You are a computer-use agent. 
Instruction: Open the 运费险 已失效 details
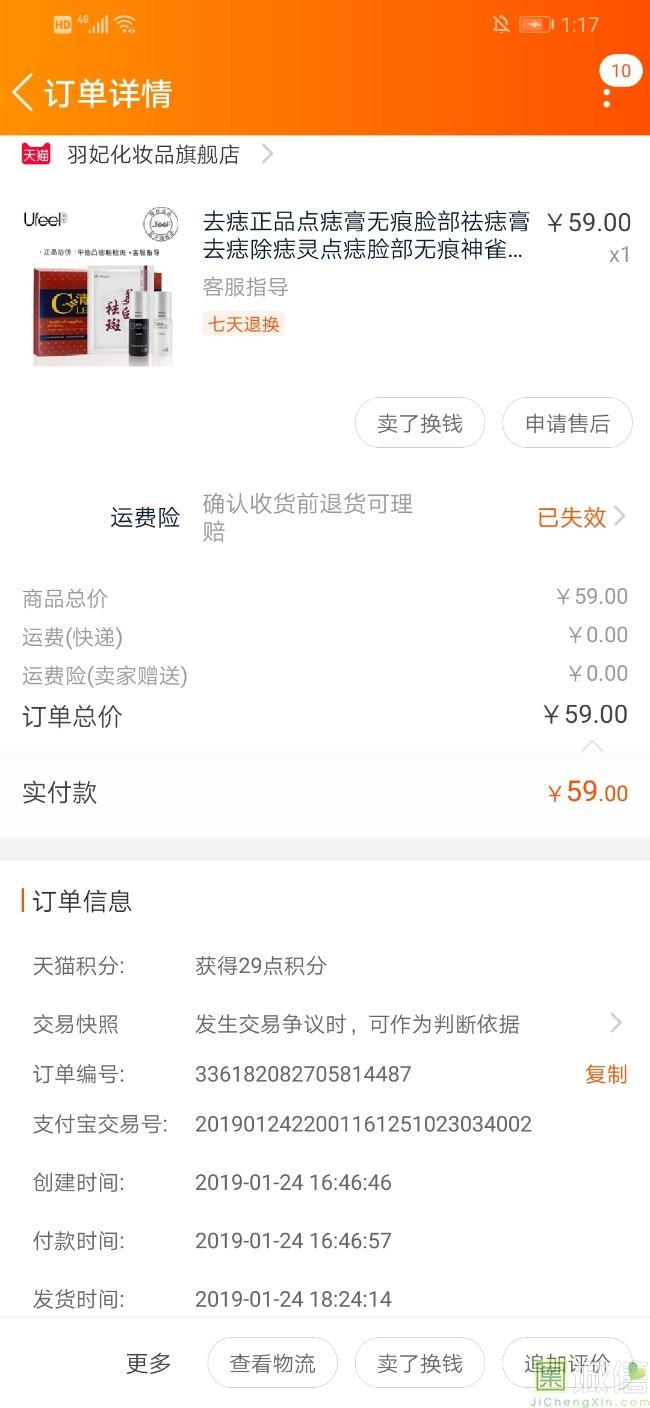[x=580, y=517]
